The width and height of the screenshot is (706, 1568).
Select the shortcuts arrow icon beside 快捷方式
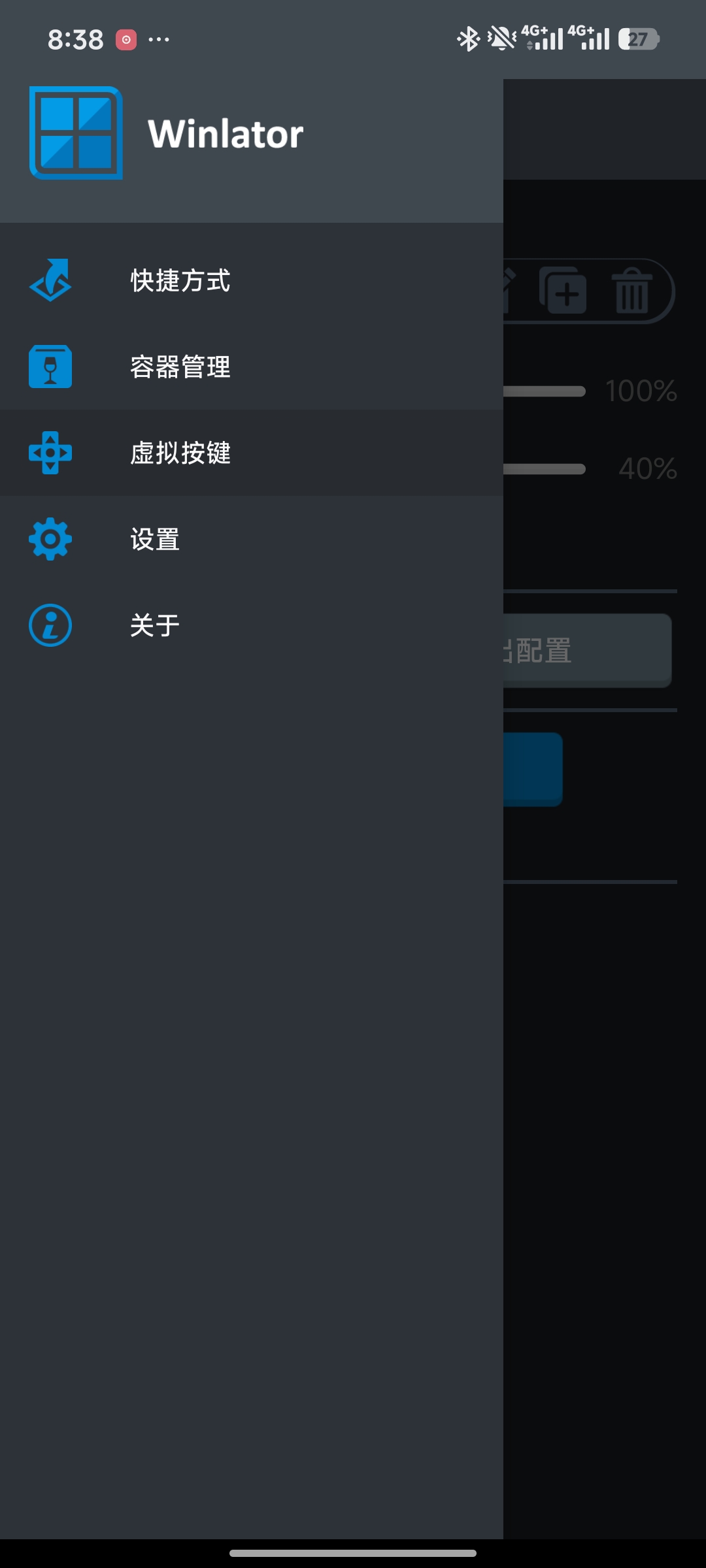tap(50, 280)
